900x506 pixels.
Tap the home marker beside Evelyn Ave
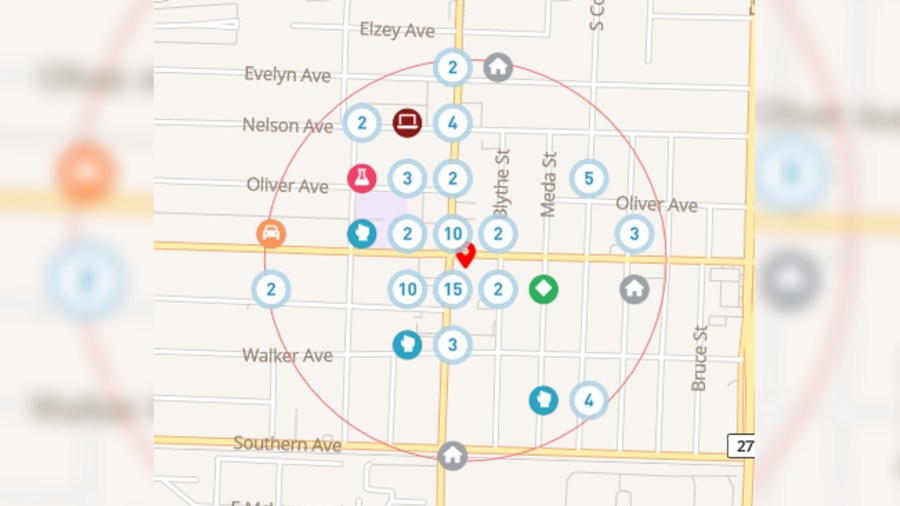[x=498, y=68]
